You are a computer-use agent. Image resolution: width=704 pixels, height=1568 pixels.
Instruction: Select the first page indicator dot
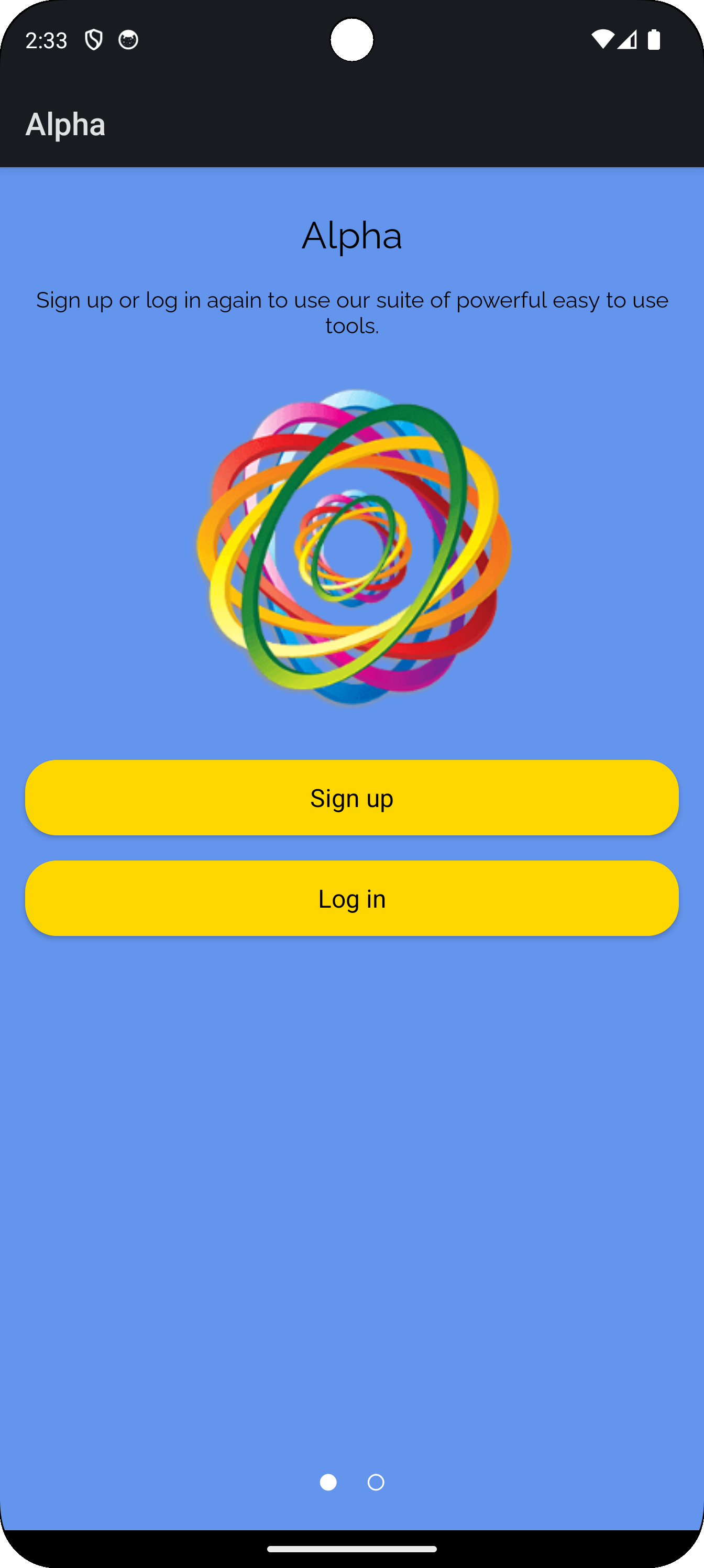click(328, 1482)
